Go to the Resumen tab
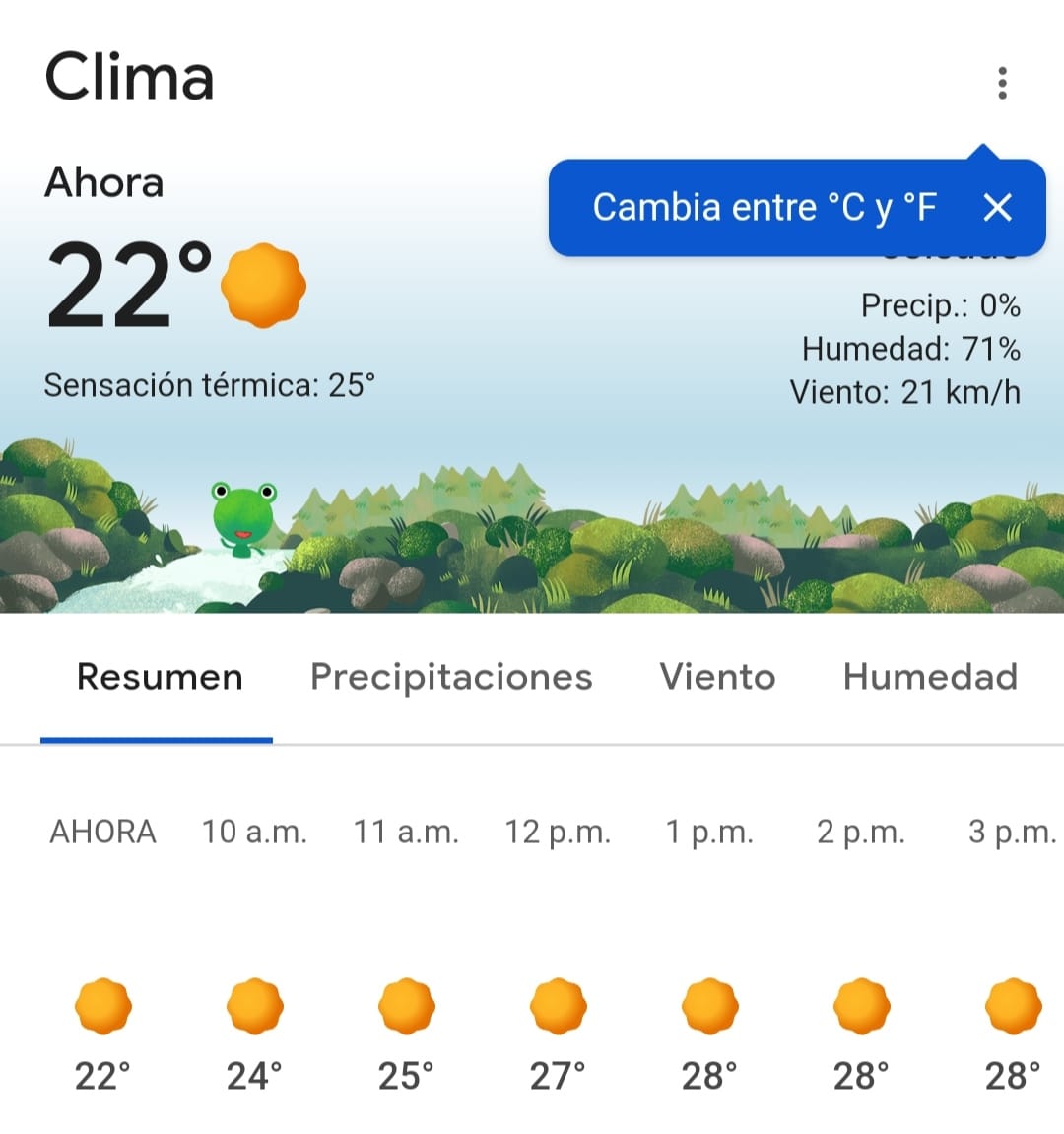The height and width of the screenshot is (1134, 1064). point(160,677)
